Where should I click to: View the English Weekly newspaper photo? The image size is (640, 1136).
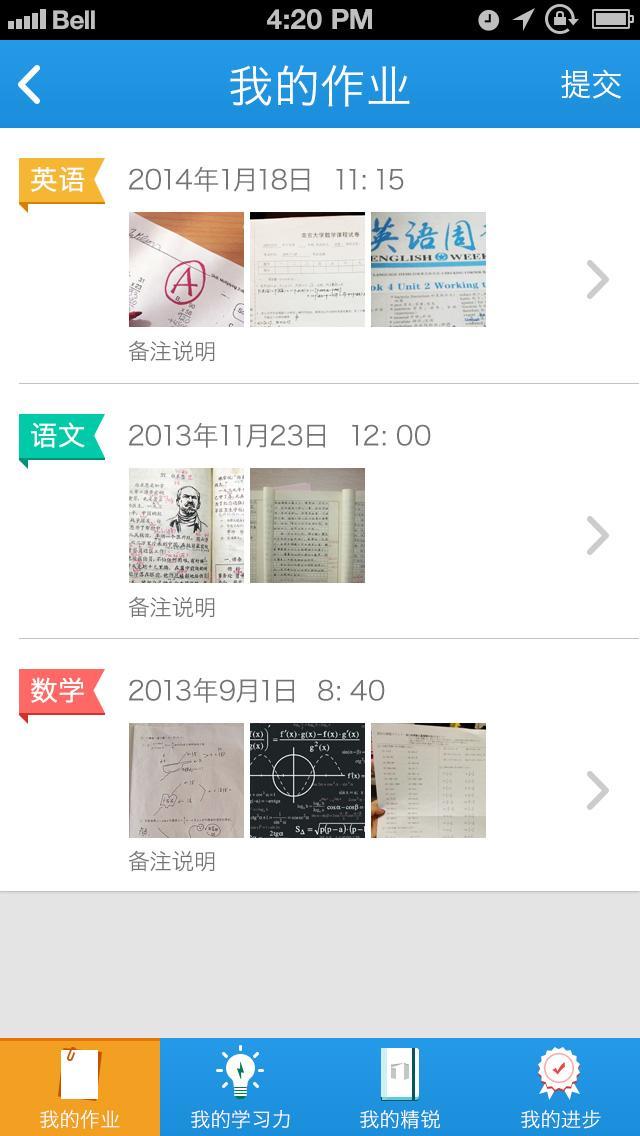[428, 269]
